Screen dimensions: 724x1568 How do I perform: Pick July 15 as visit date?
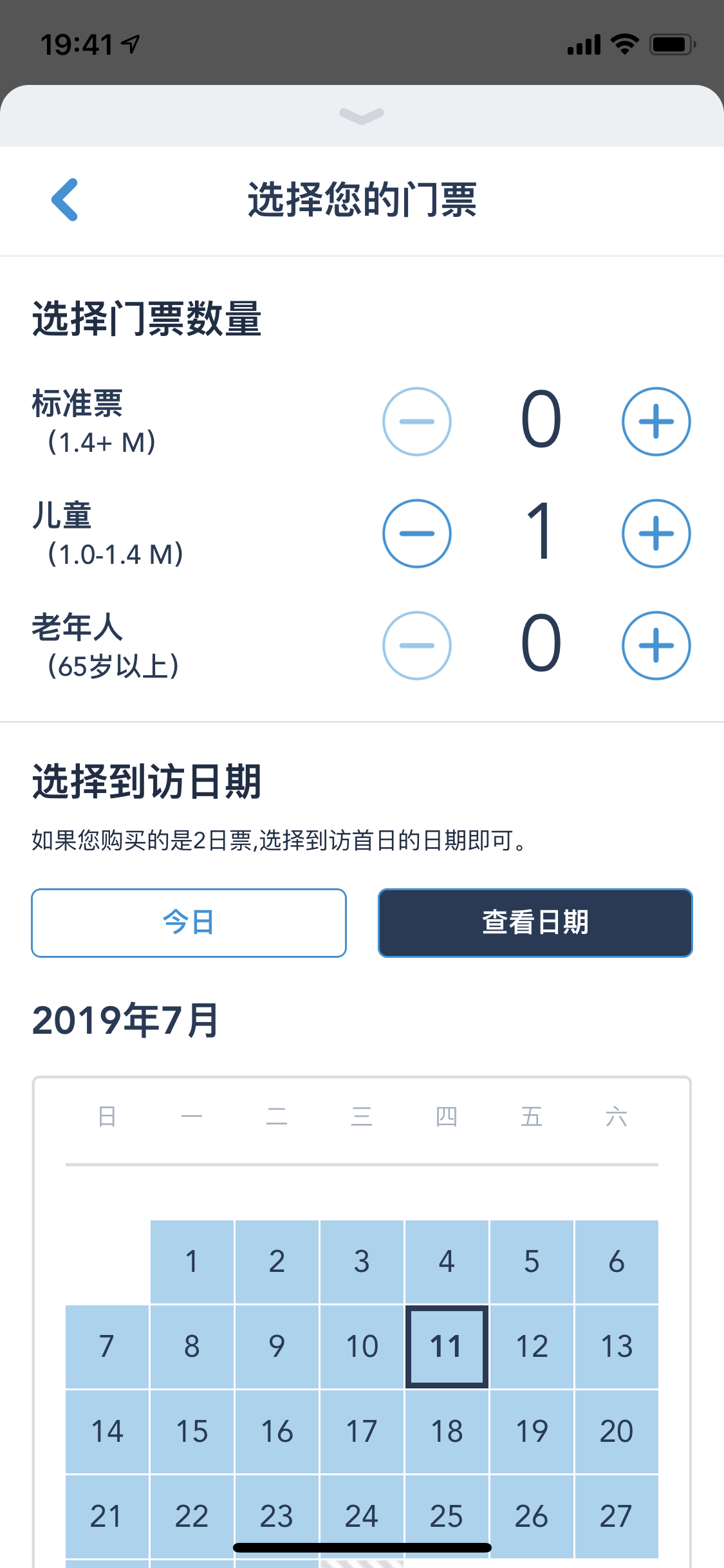point(192,1431)
